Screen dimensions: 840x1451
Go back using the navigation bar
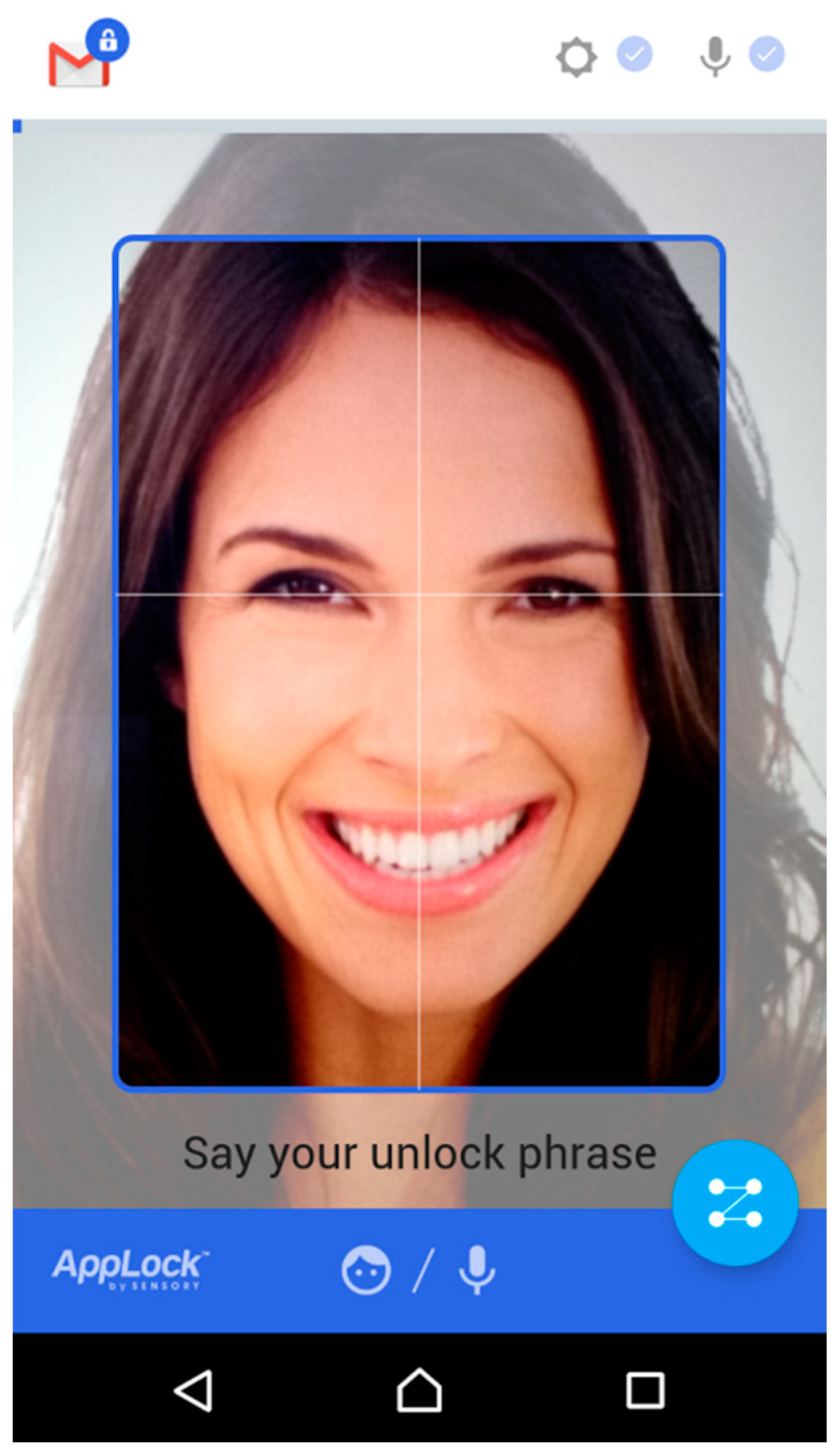pyautogui.click(x=194, y=1392)
